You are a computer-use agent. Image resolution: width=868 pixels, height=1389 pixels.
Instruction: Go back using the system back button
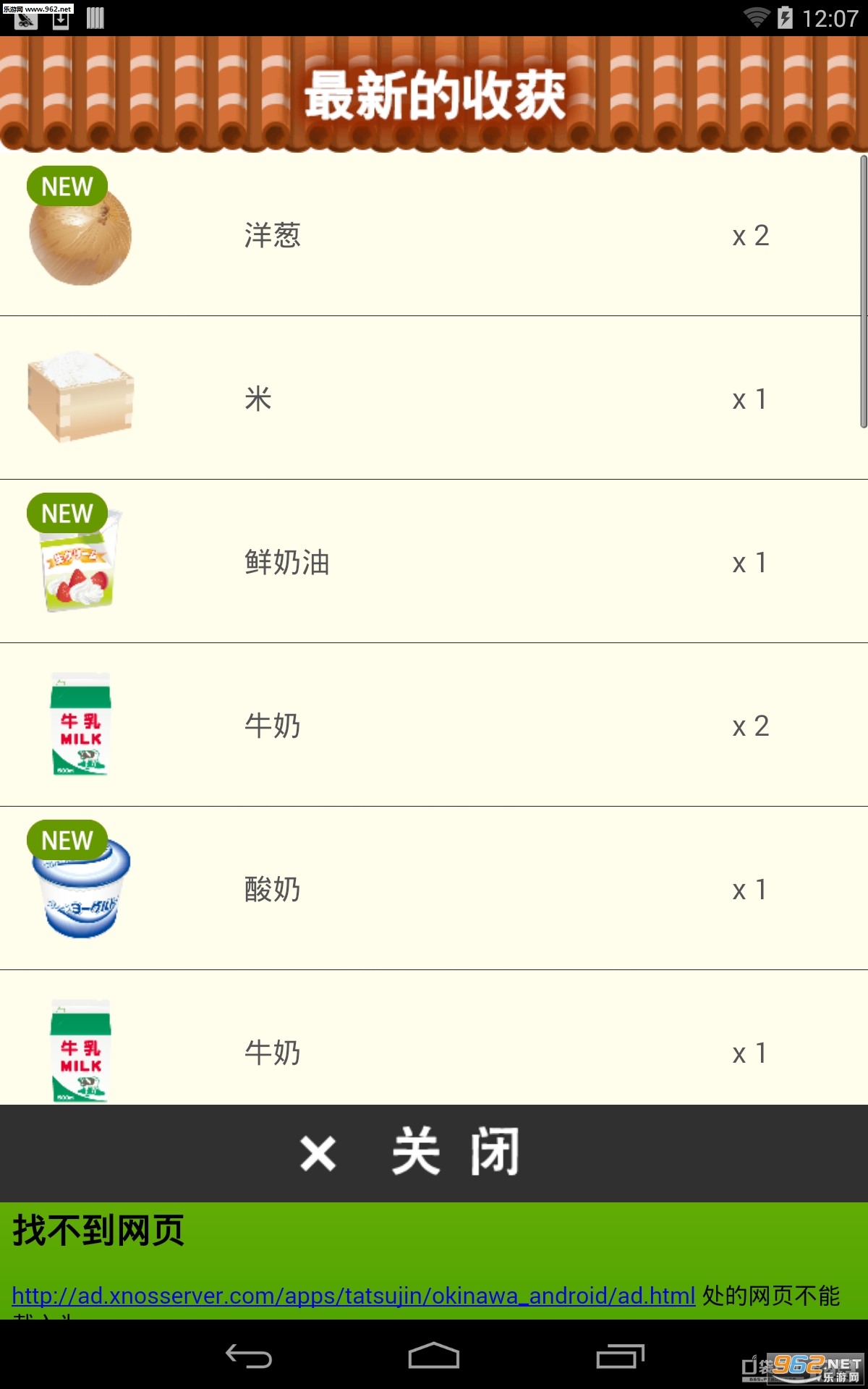click(x=248, y=1356)
